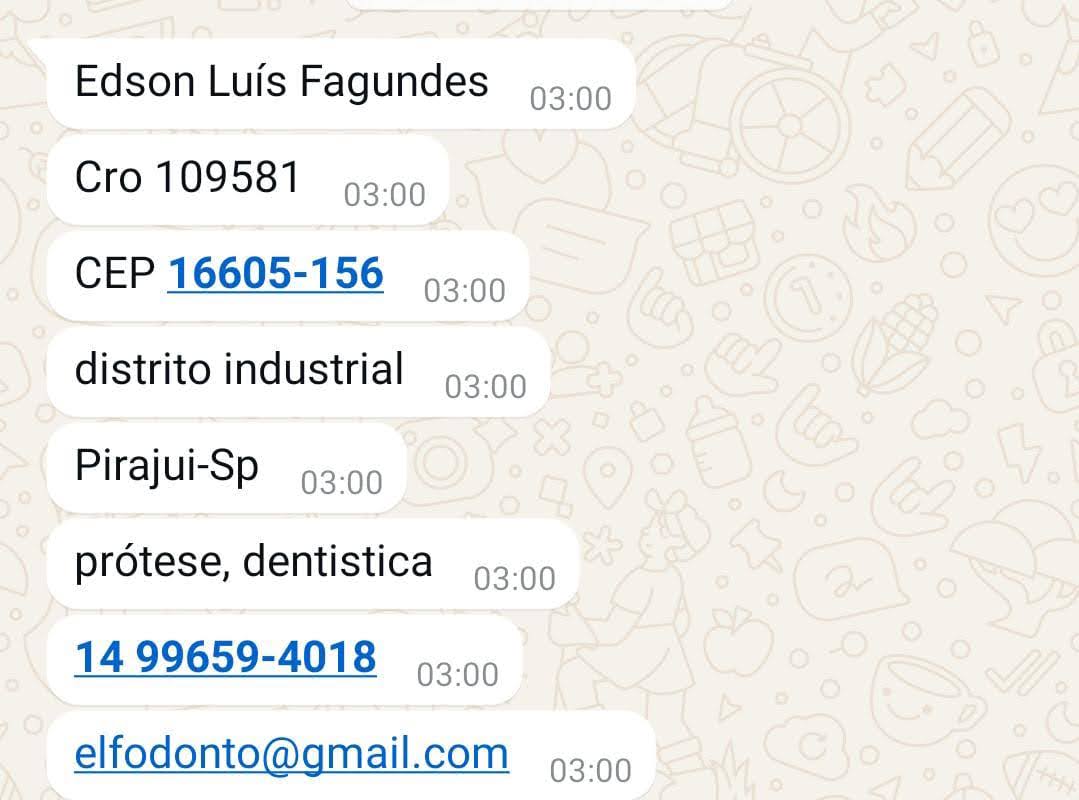Open the elfodonto@gmail.com email link
The width and height of the screenshot is (1079, 800).
tap(291, 753)
